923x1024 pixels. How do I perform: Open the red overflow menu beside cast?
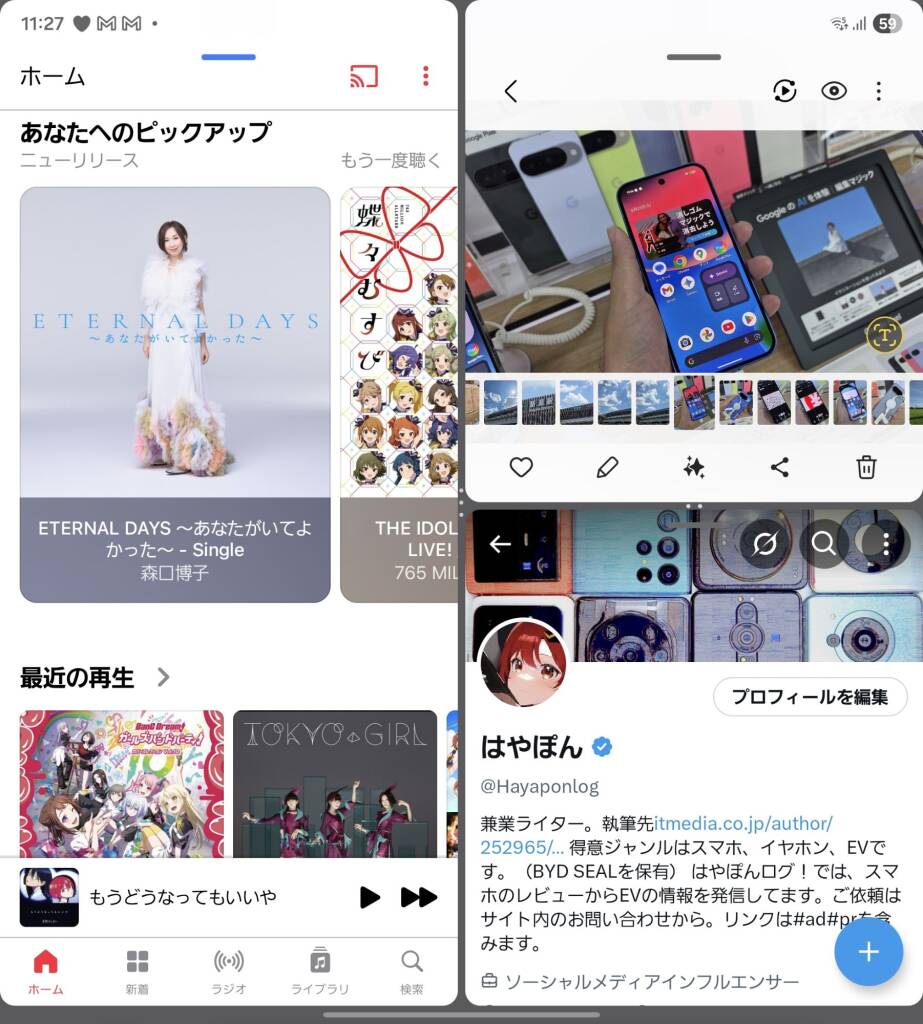click(x=425, y=76)
